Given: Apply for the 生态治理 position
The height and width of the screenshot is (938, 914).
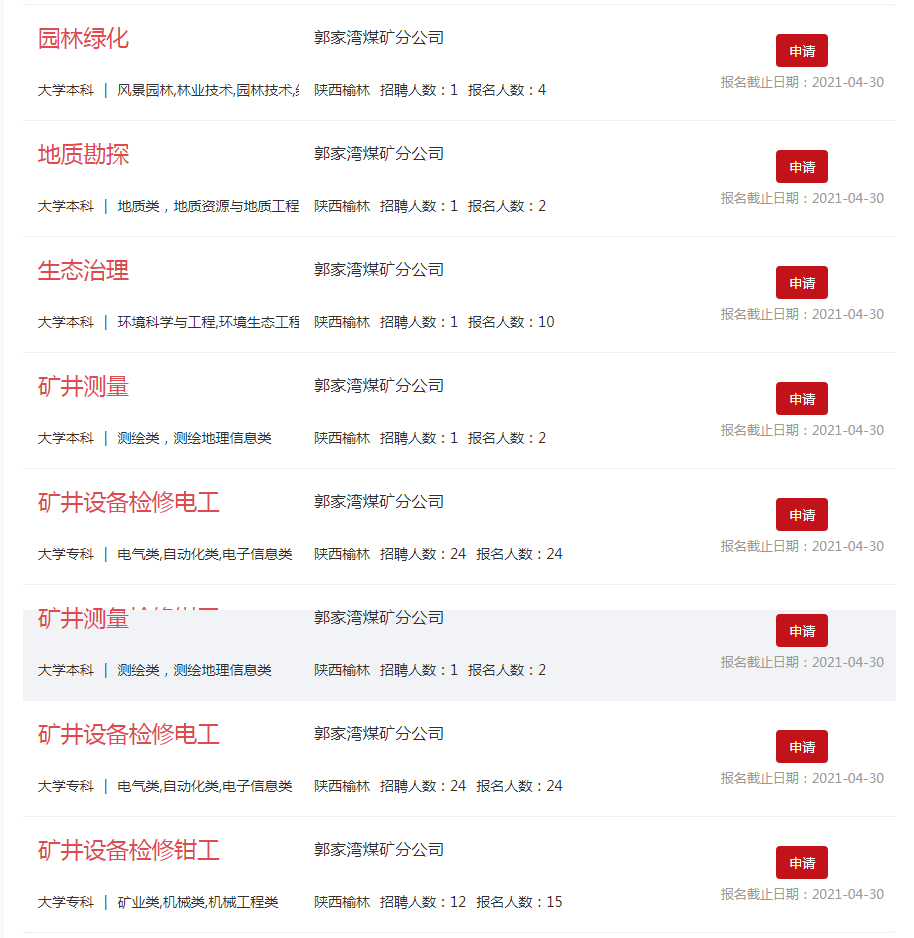Looking at the screenshot, I should point(801,283).
